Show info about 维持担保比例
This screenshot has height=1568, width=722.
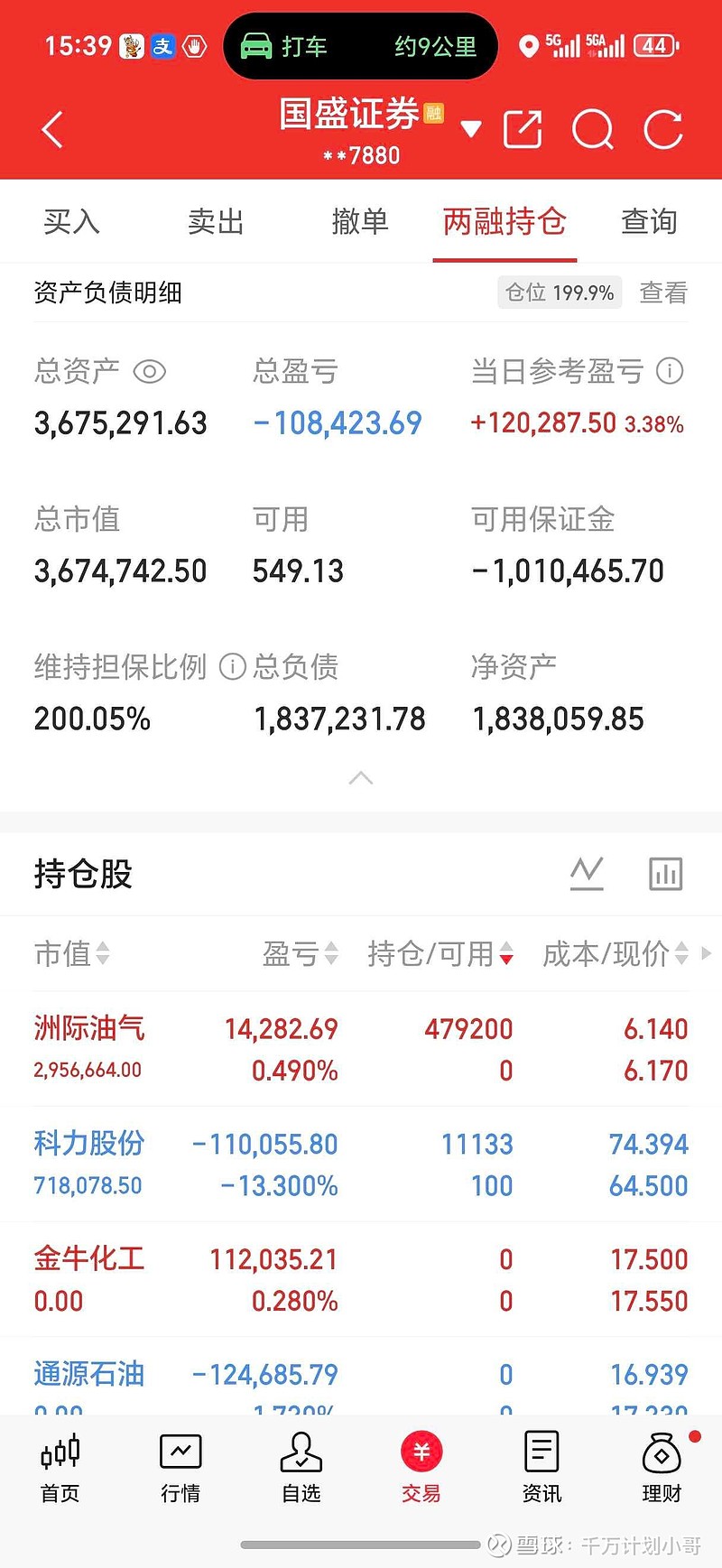coord(233,667)
